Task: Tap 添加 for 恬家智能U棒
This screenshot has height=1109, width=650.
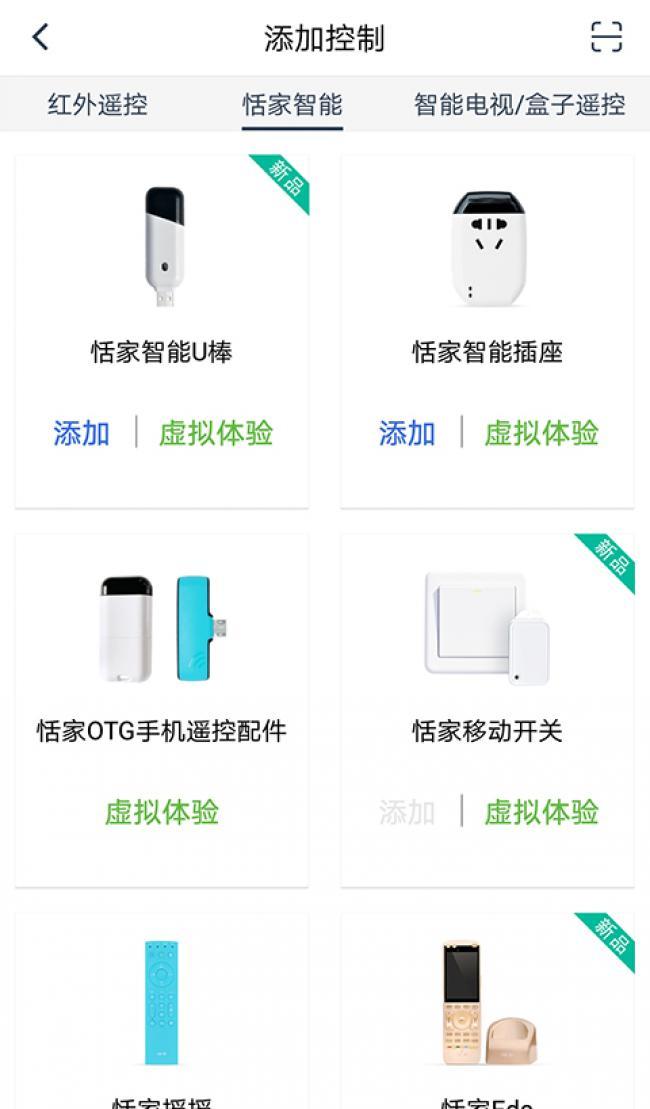Action: pyautogui.click(x=82, y=433)
